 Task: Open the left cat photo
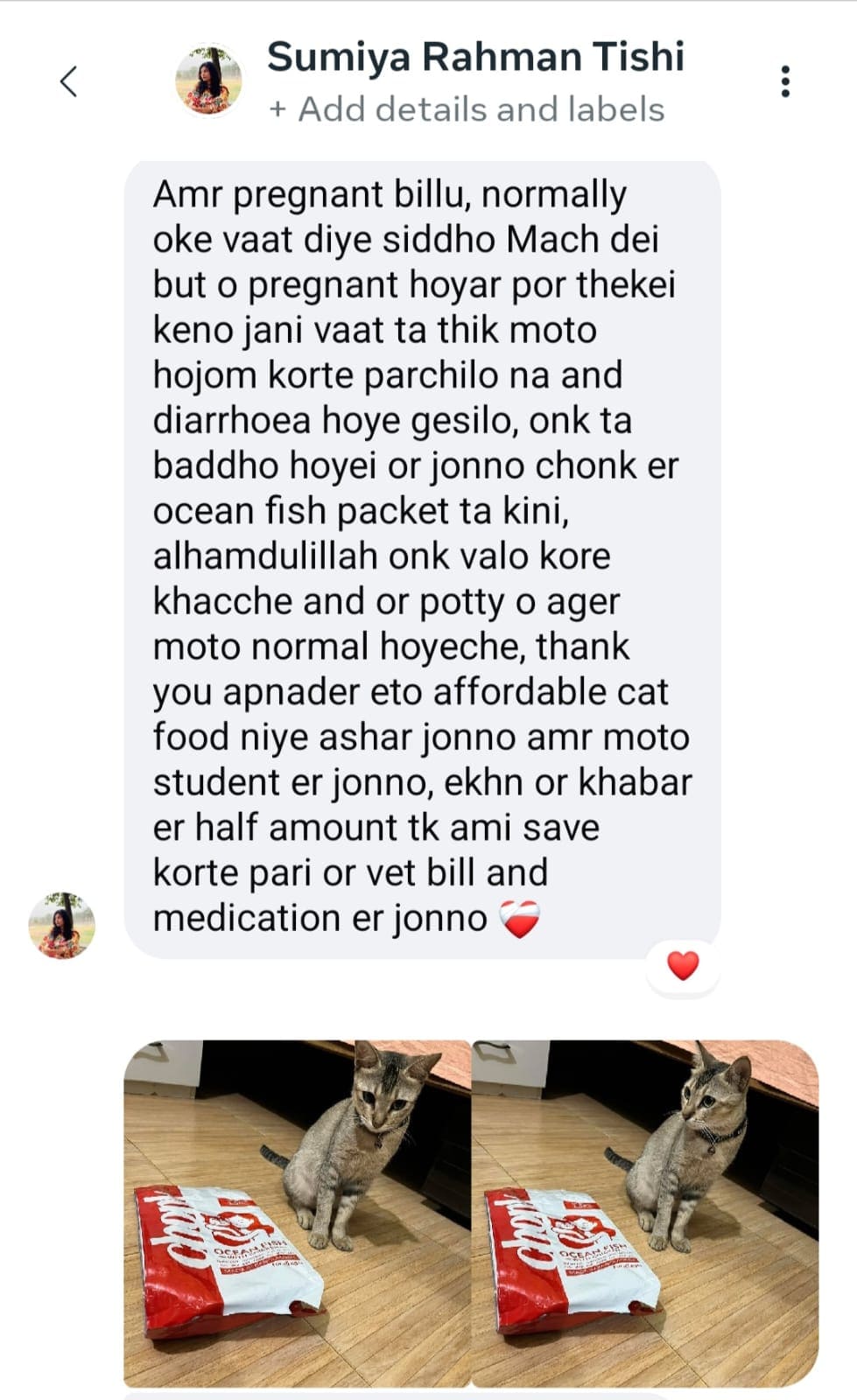297,1213
